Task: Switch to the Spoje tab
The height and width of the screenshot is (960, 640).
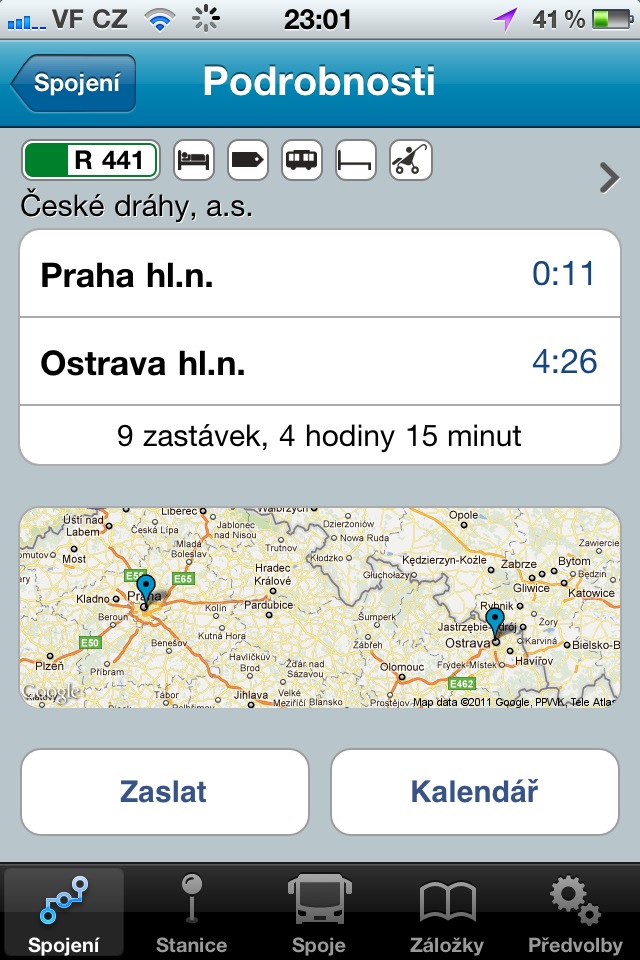Action: pyautogui.click(x=319, y=912)
